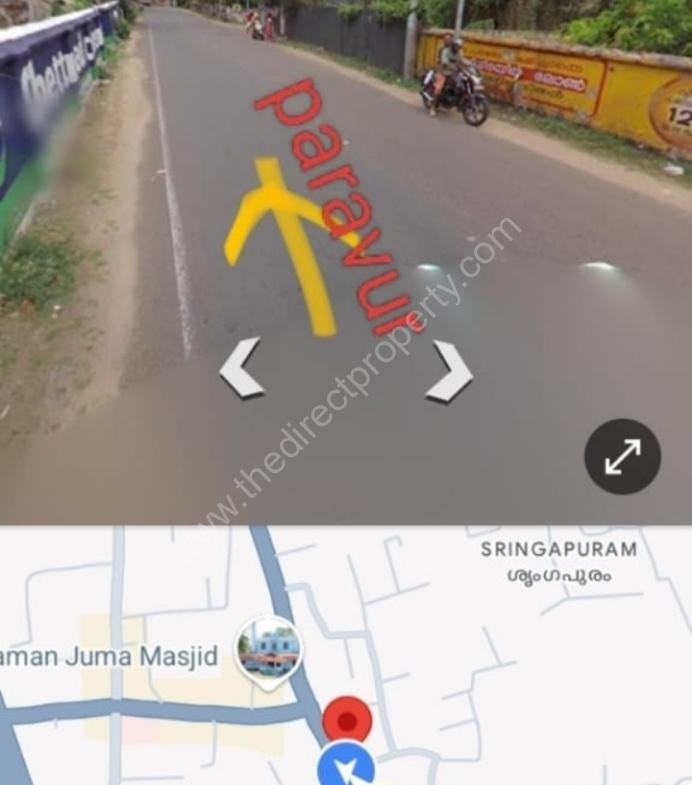The width and height of the screenshot is (692, 785).
Task: Open the Juma Masjid place marker
Action: [269, 647]
